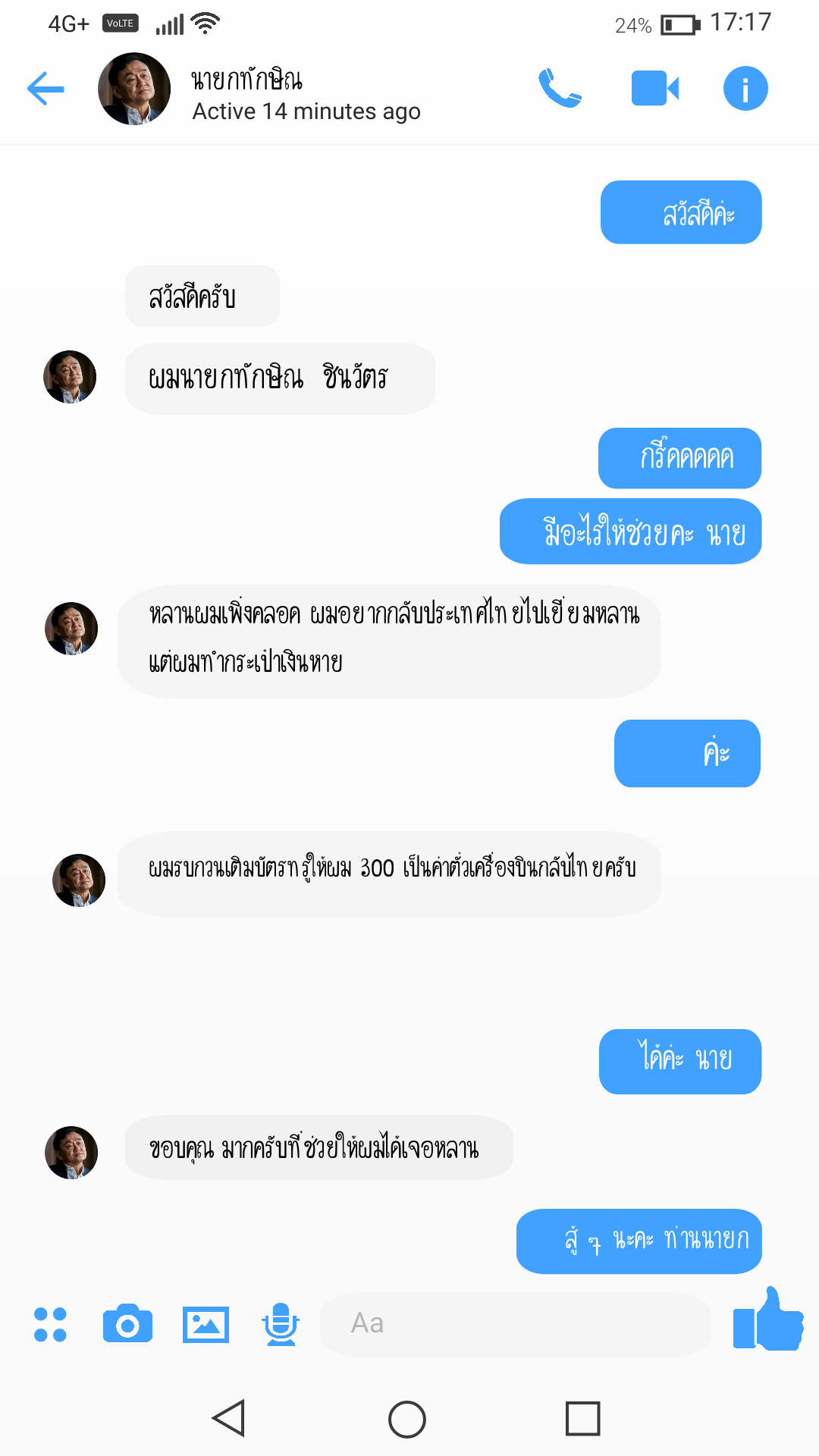Open the camera to take a photo
Image resolution: width=819 pixels, height=1456 pixels.
click(x=127, y=1324)
